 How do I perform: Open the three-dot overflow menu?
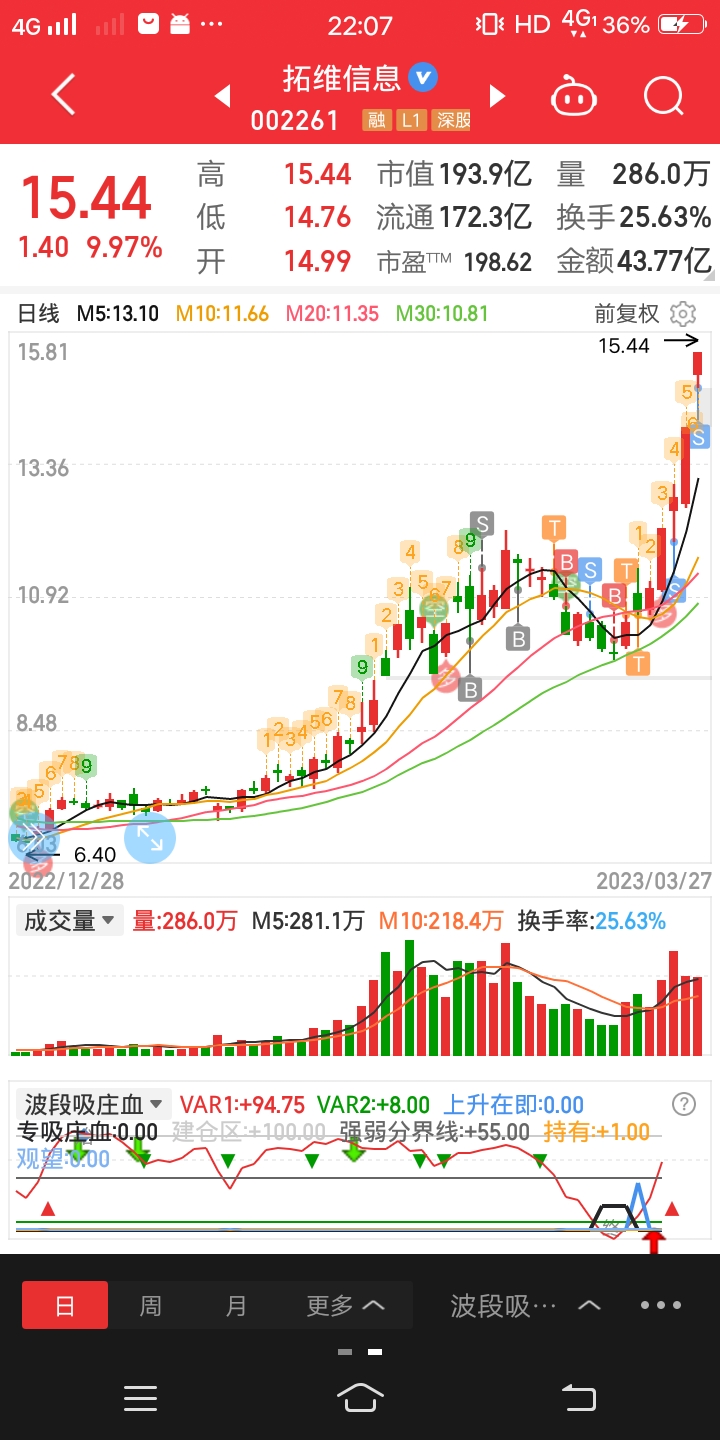(x=661, y=1306)
